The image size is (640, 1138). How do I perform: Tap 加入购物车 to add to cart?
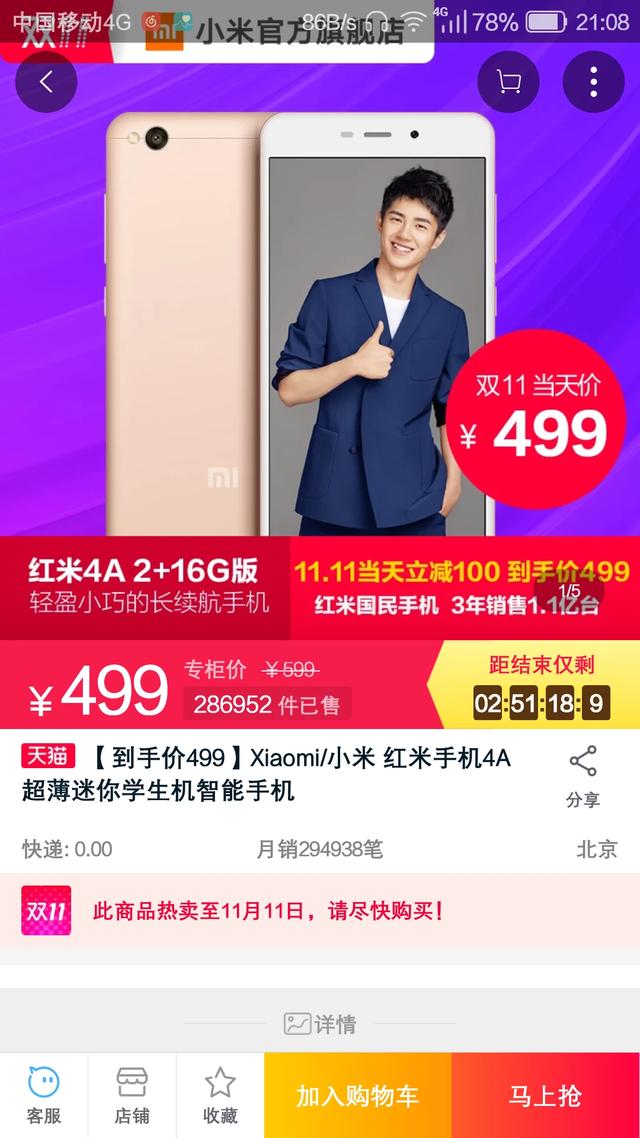[357, 1095]
